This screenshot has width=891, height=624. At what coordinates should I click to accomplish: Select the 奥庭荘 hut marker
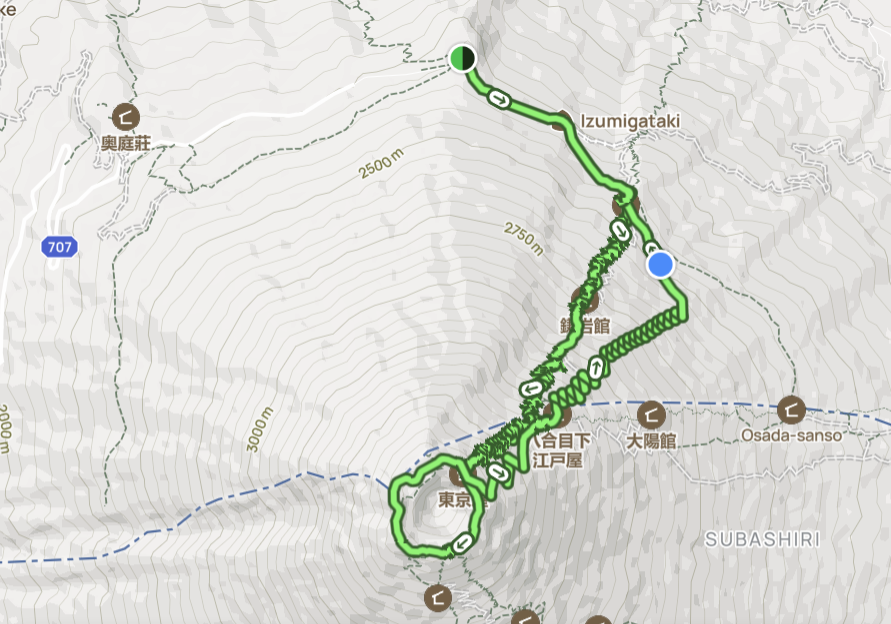point(126,118)
